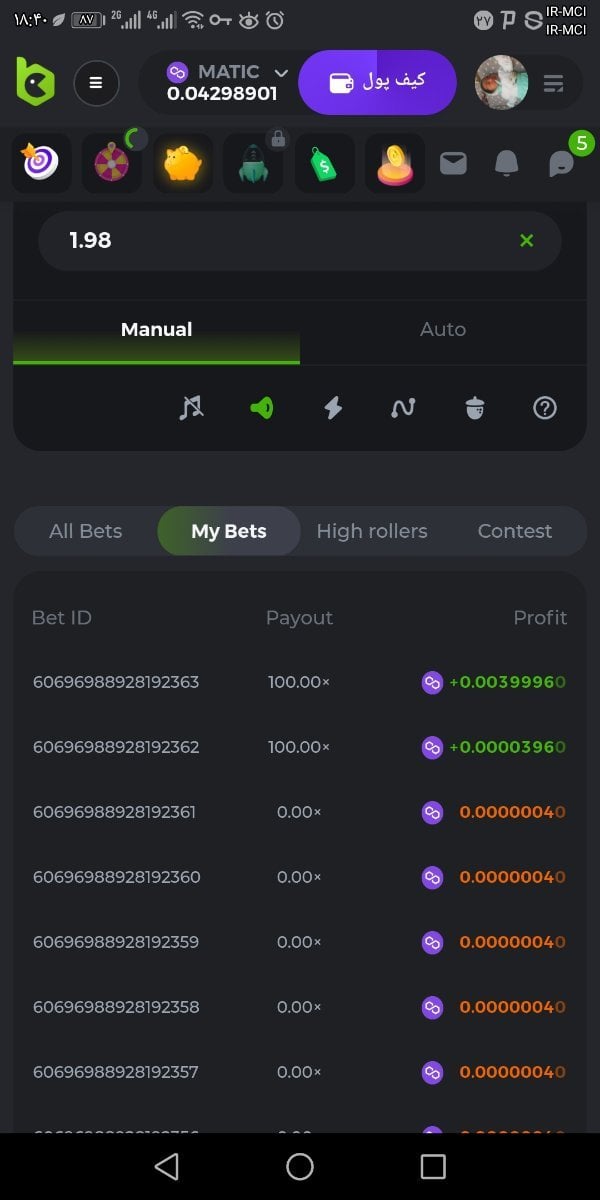
Task: Open bet 60696988928192363 details
Action: click(x=116, y=682)
